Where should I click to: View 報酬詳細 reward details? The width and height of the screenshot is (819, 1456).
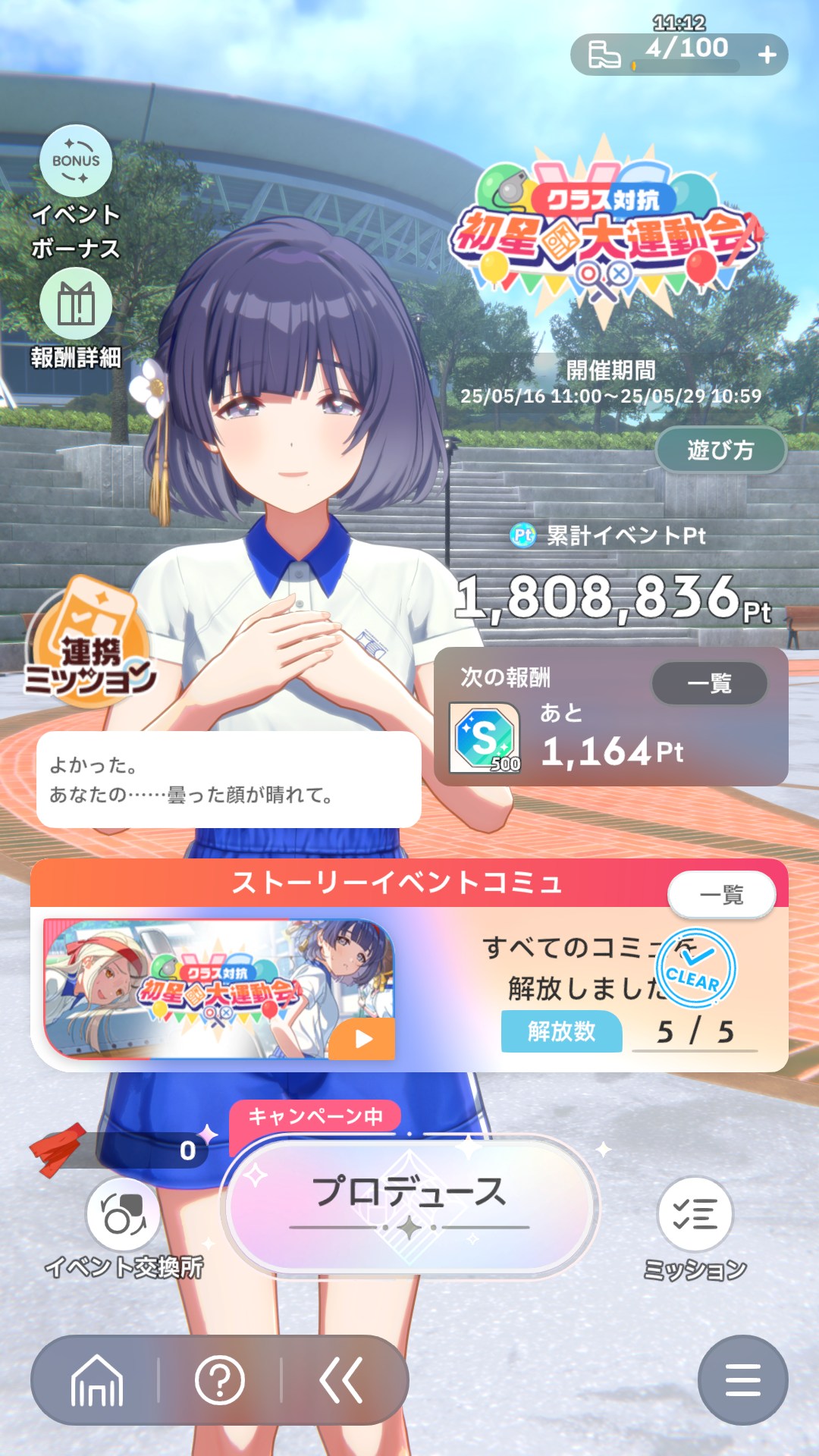click(x=76, y=304)
